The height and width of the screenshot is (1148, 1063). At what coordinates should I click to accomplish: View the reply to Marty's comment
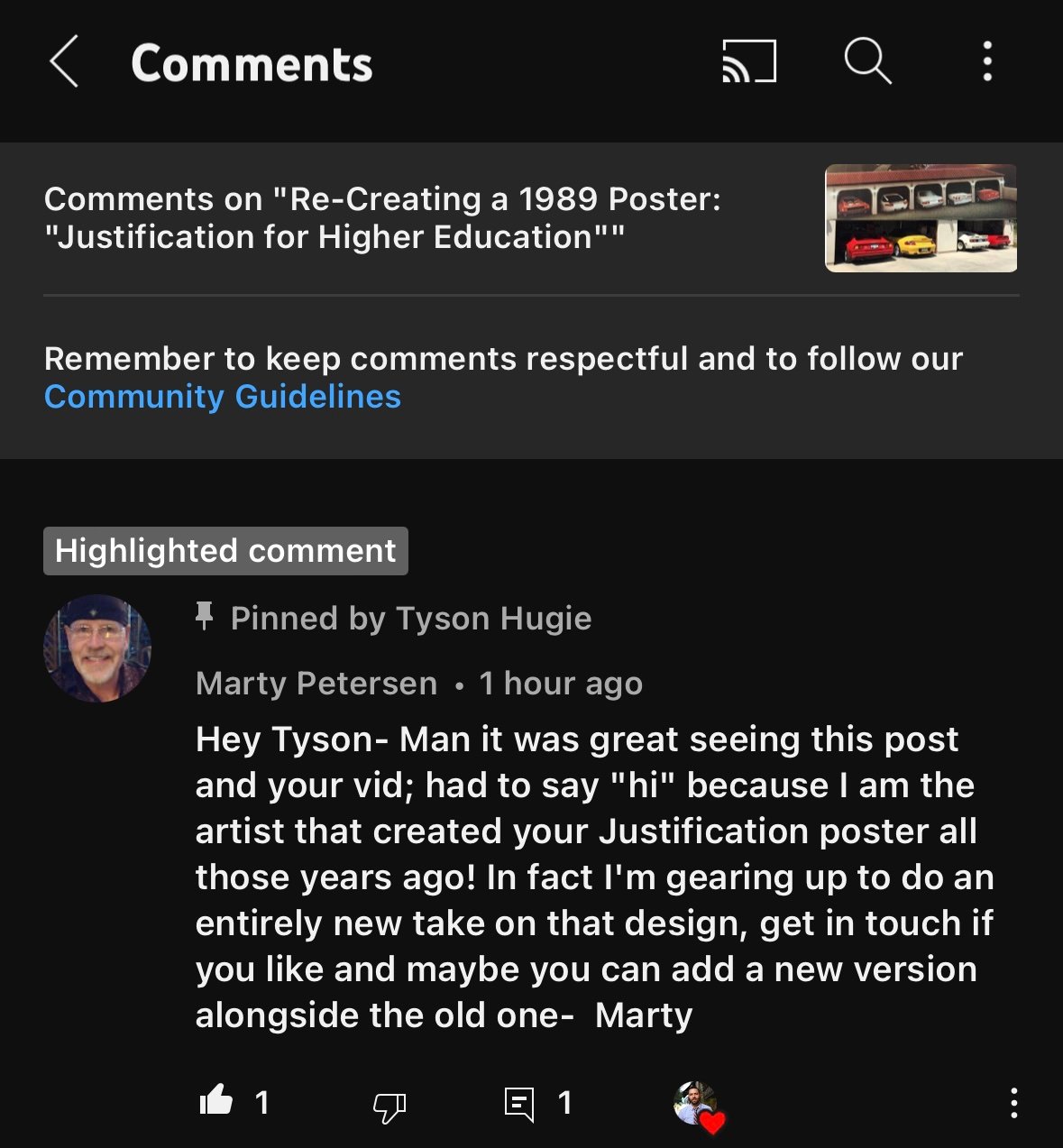(520, 1103)
